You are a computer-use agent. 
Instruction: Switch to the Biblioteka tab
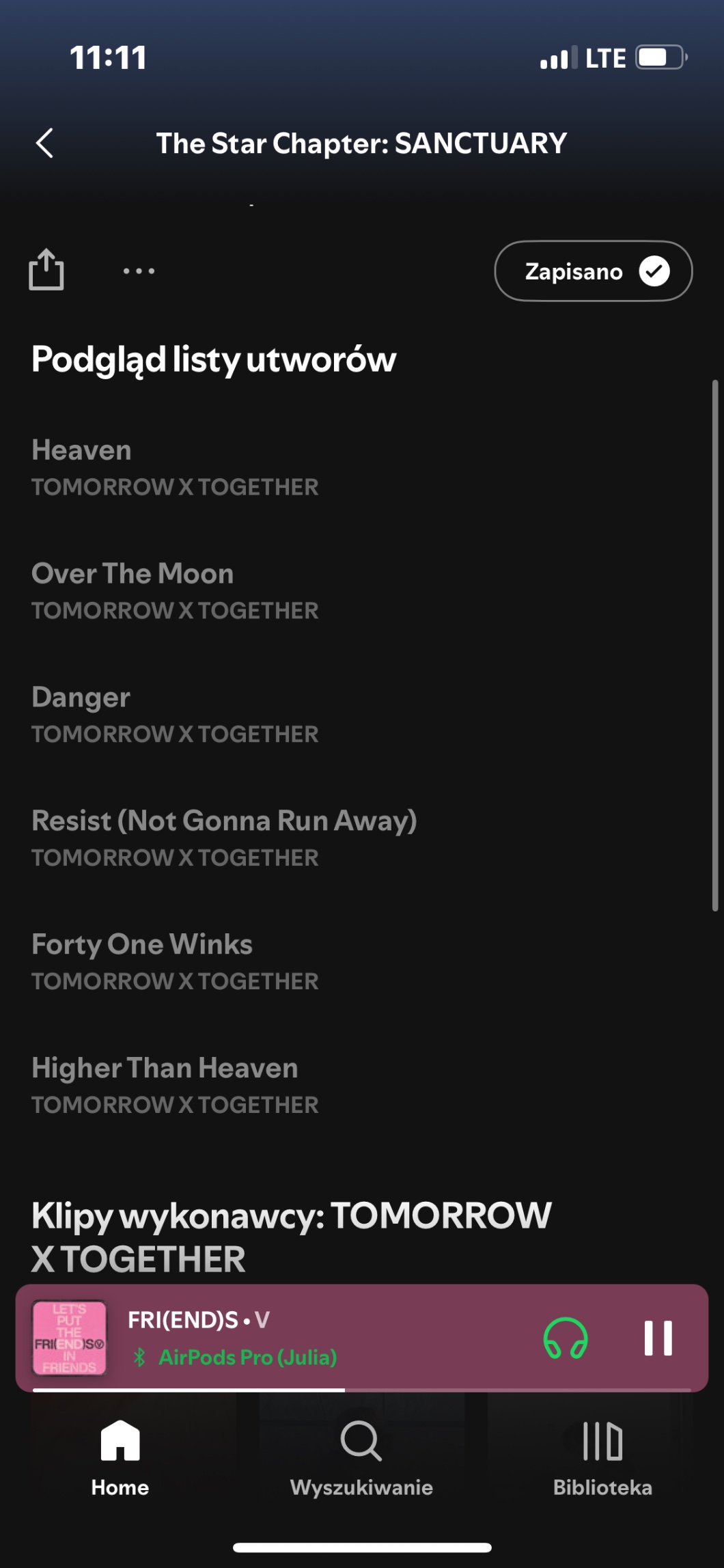tap(602, 1456)
